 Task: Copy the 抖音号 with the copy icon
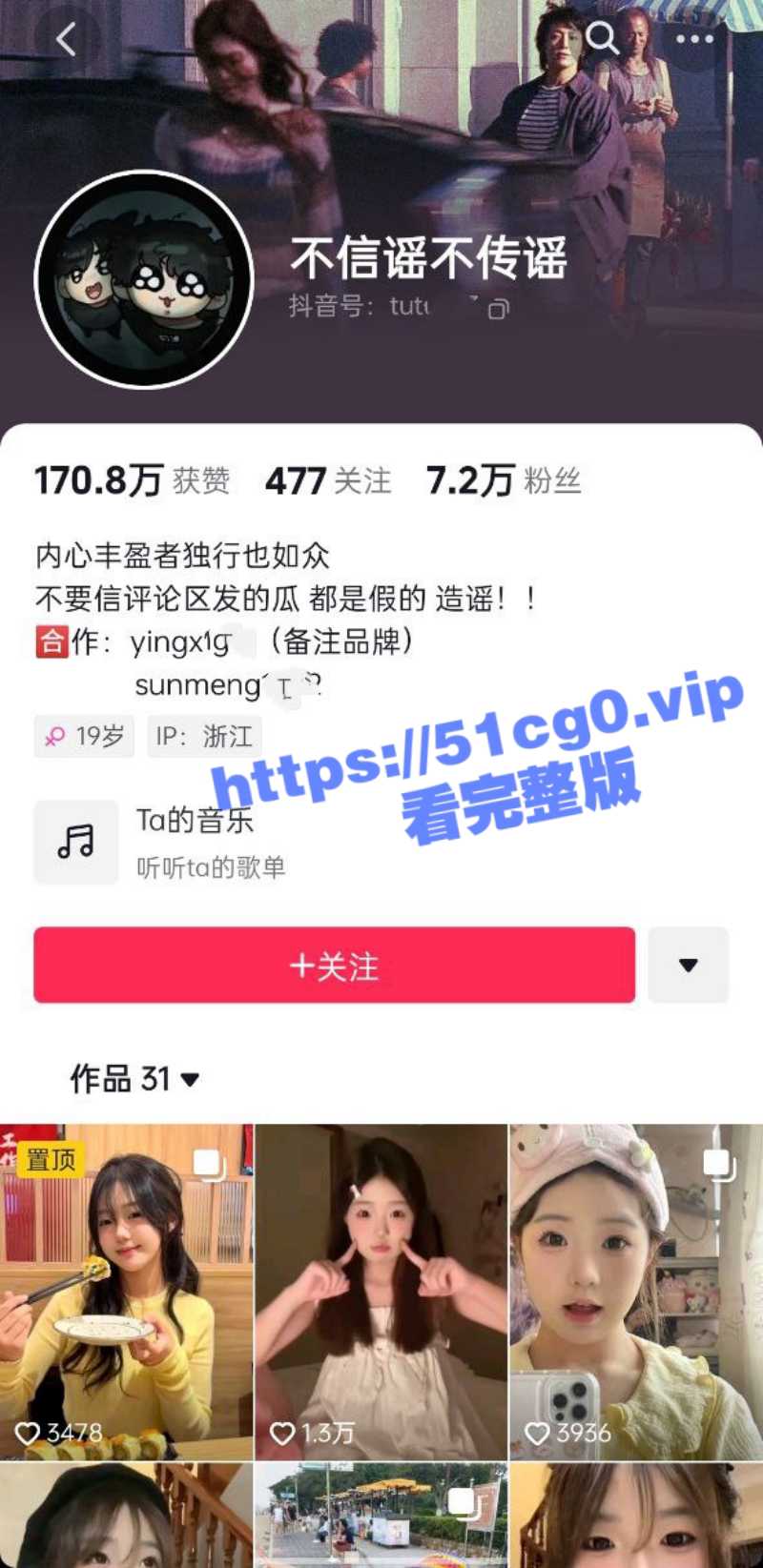pyautogui.click(x=498, y=308)
